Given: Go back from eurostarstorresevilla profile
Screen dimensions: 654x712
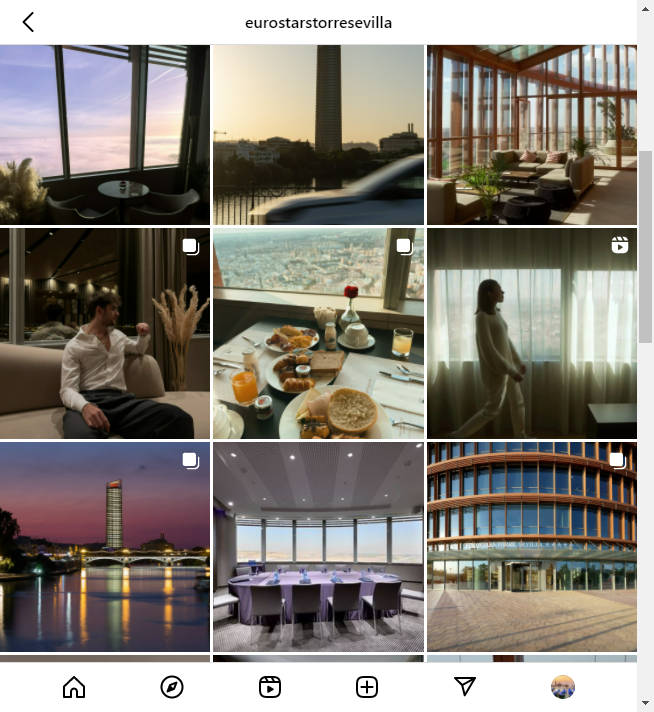Looking at the screenshot, I should click(x=28, y=22).
